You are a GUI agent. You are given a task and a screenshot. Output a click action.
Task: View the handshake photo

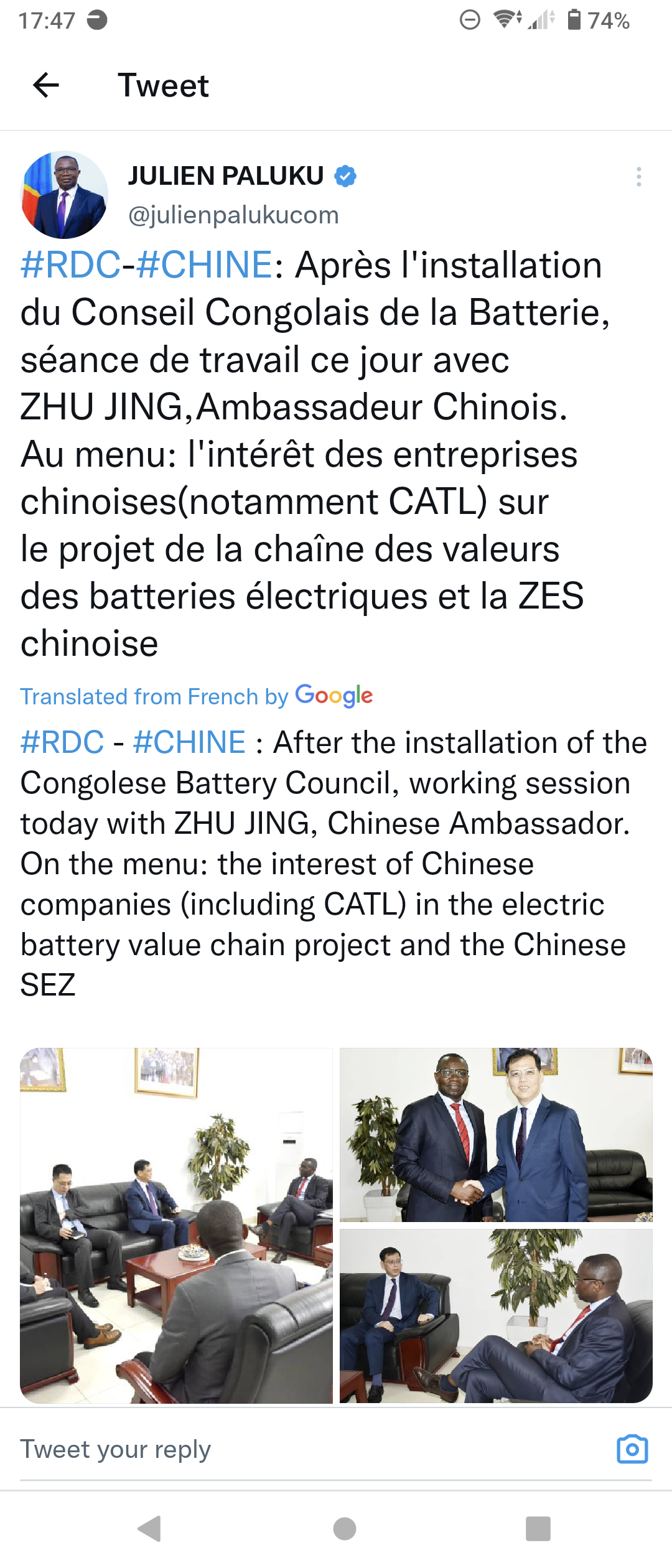point(496,1135)
